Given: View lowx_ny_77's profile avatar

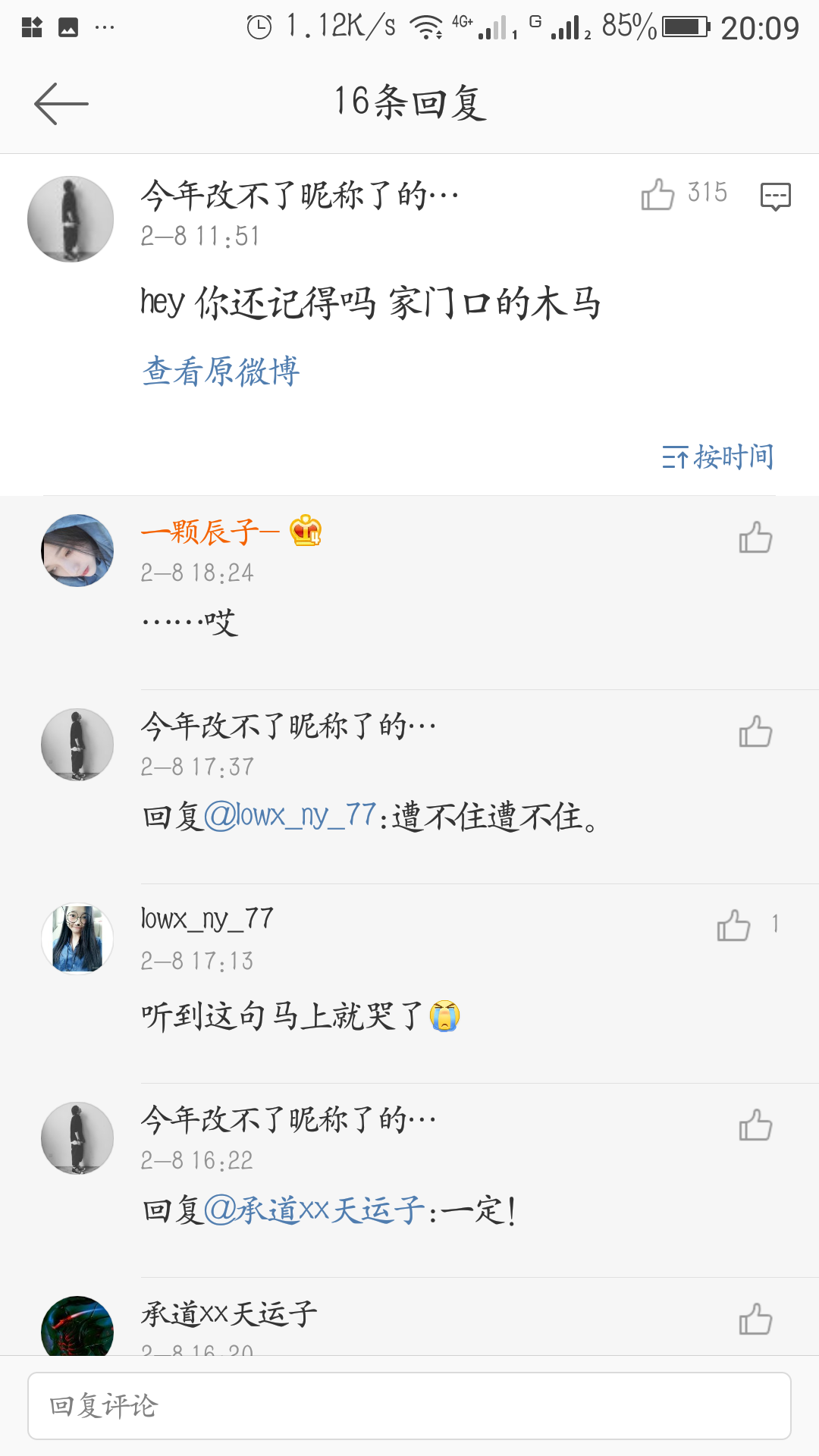Looking at the screenshot, I should (x=77, y=939).
